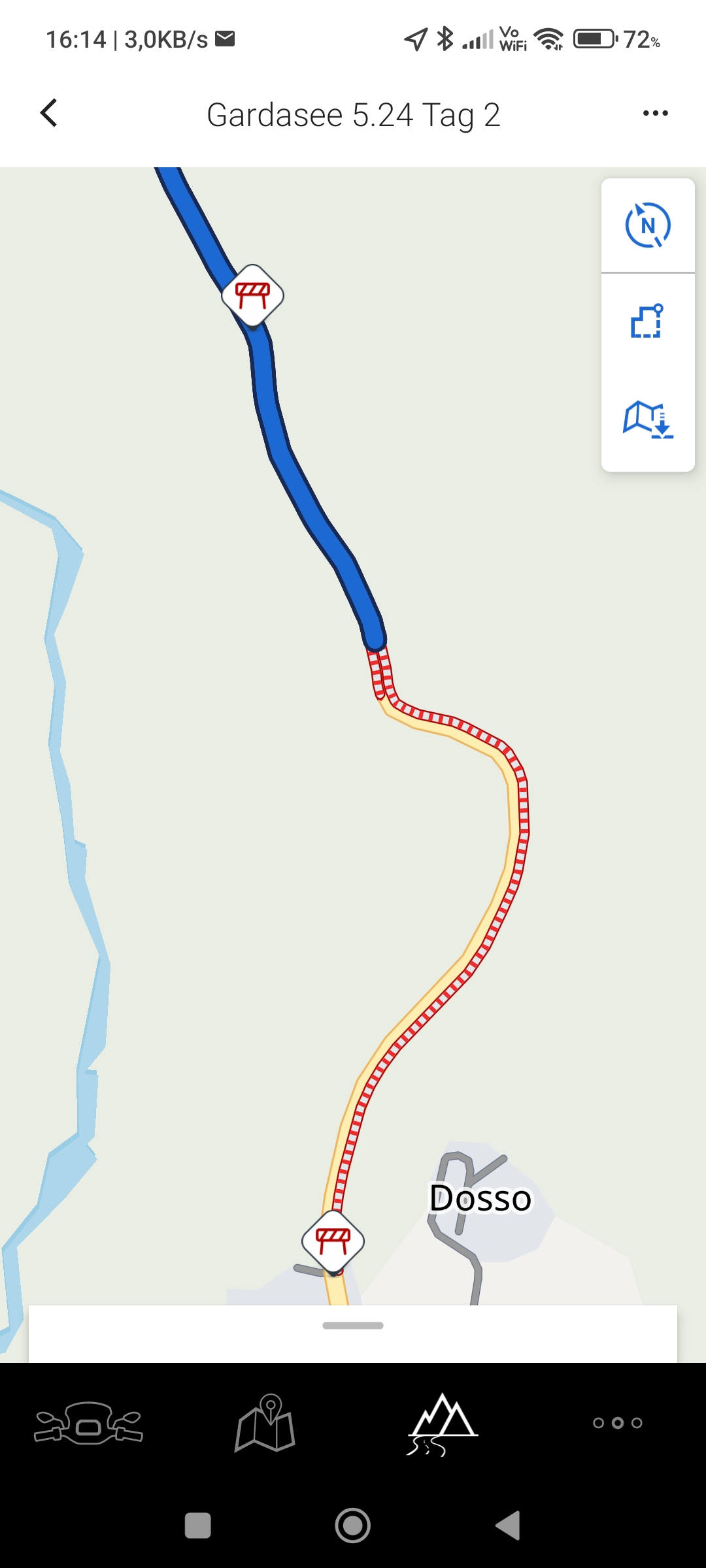
Task: Open recent apps with the square button
Action: pos(198,1526)
